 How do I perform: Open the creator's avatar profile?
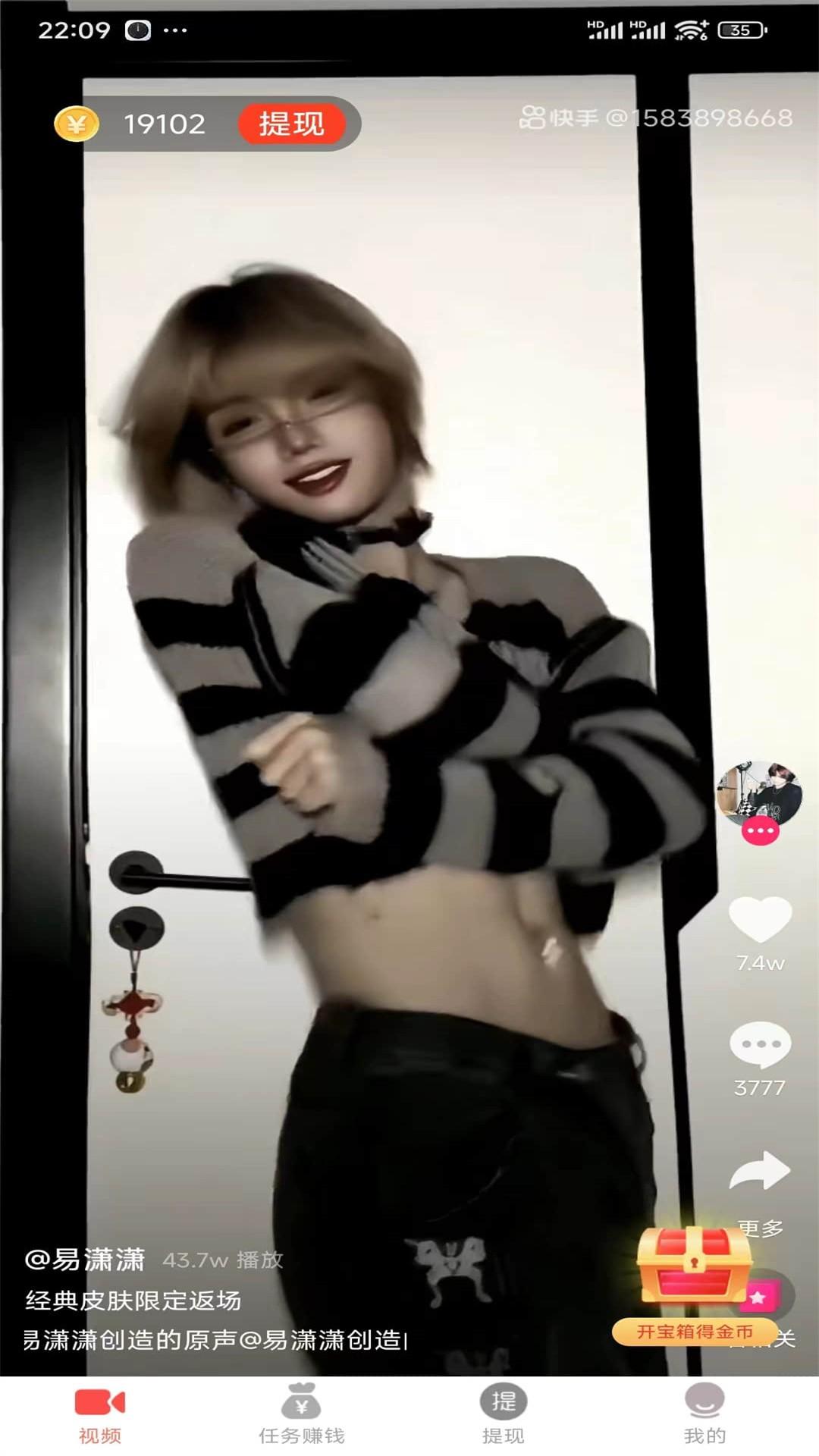759,794
